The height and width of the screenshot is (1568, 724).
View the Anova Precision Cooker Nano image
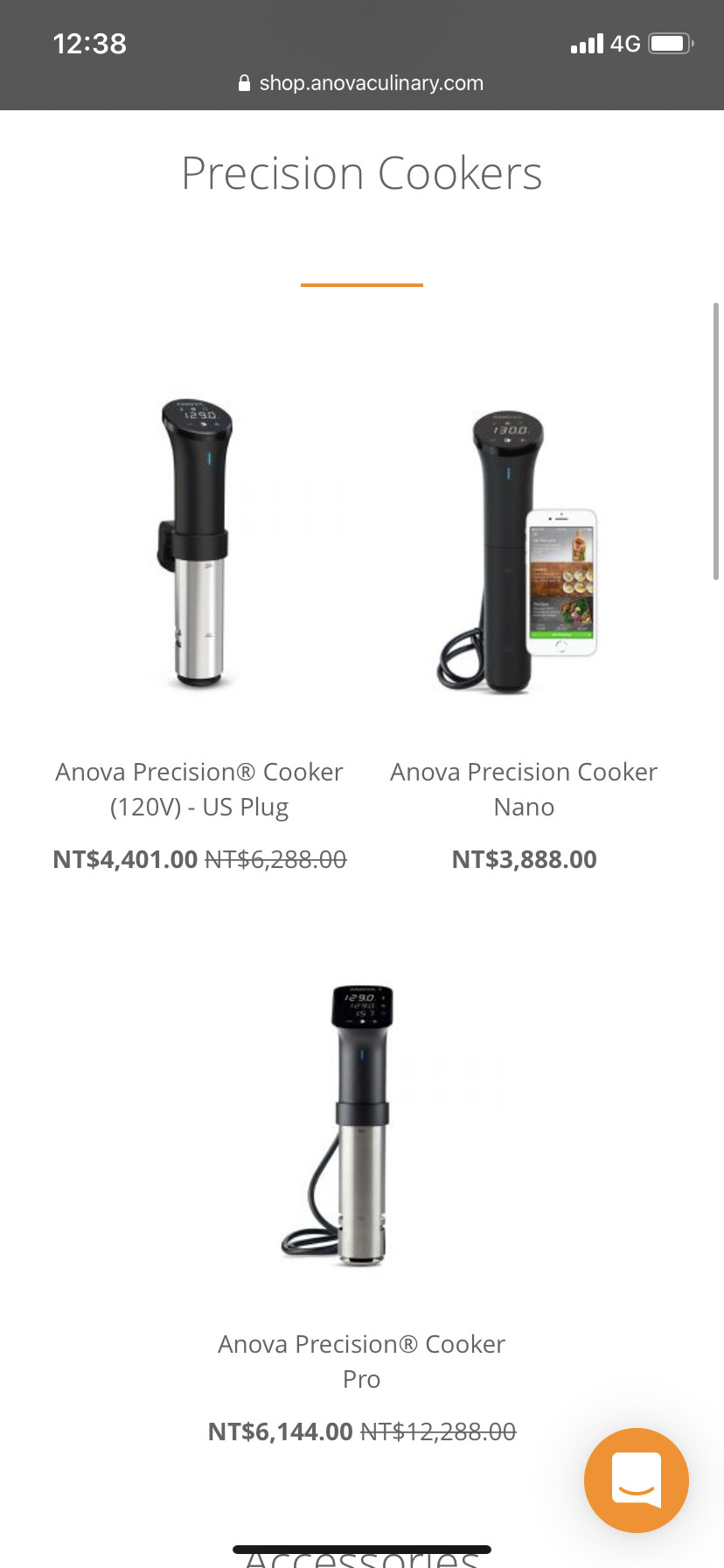pyautogui.click(x=523, y=551)
